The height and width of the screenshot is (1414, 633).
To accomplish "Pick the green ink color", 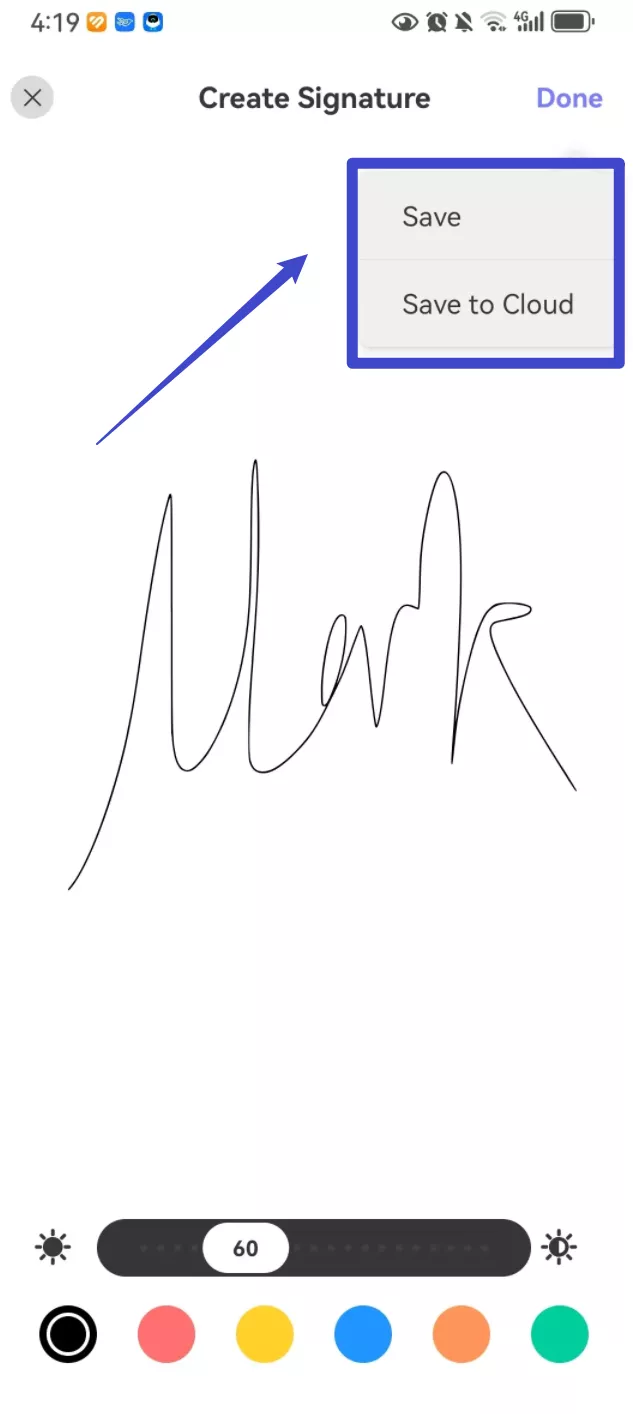I will pos(559,1334).
